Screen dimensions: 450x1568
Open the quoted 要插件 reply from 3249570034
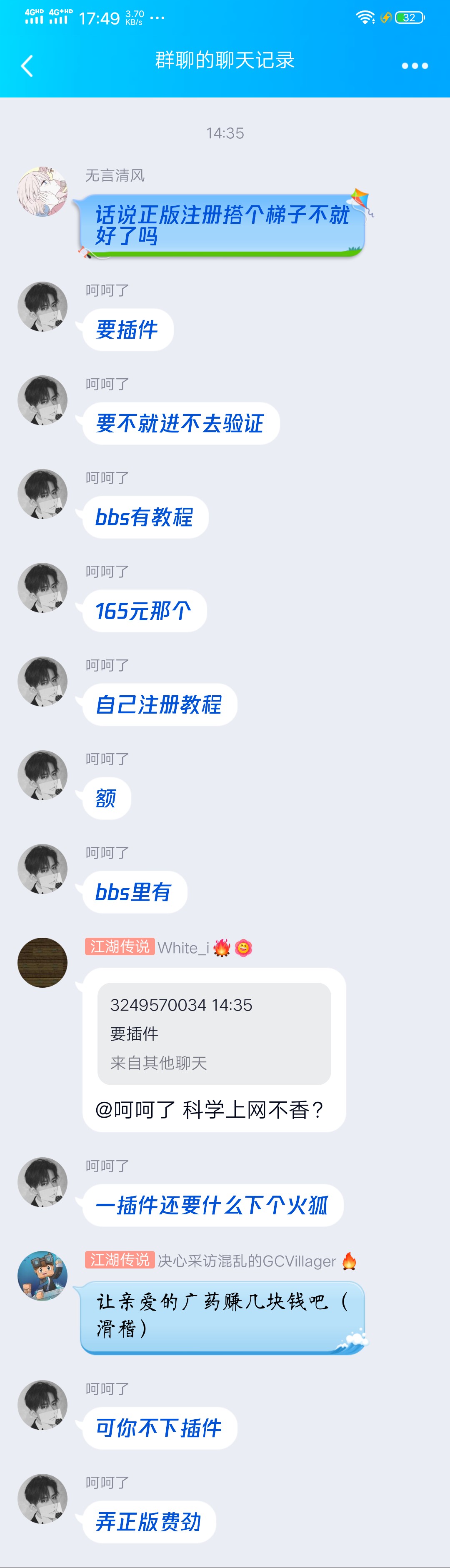click(214, 1033)
